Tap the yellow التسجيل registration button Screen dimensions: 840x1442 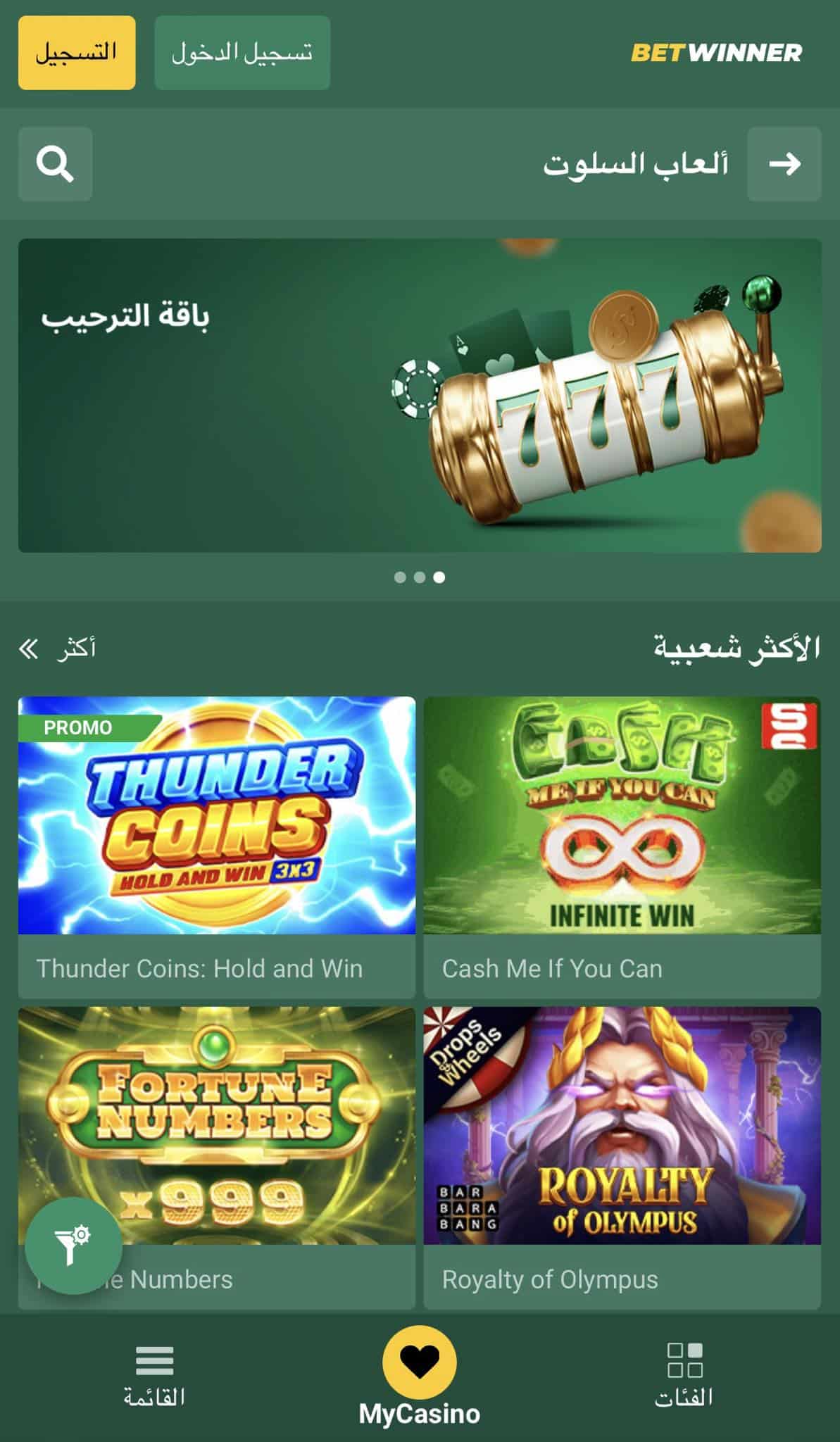77,53
